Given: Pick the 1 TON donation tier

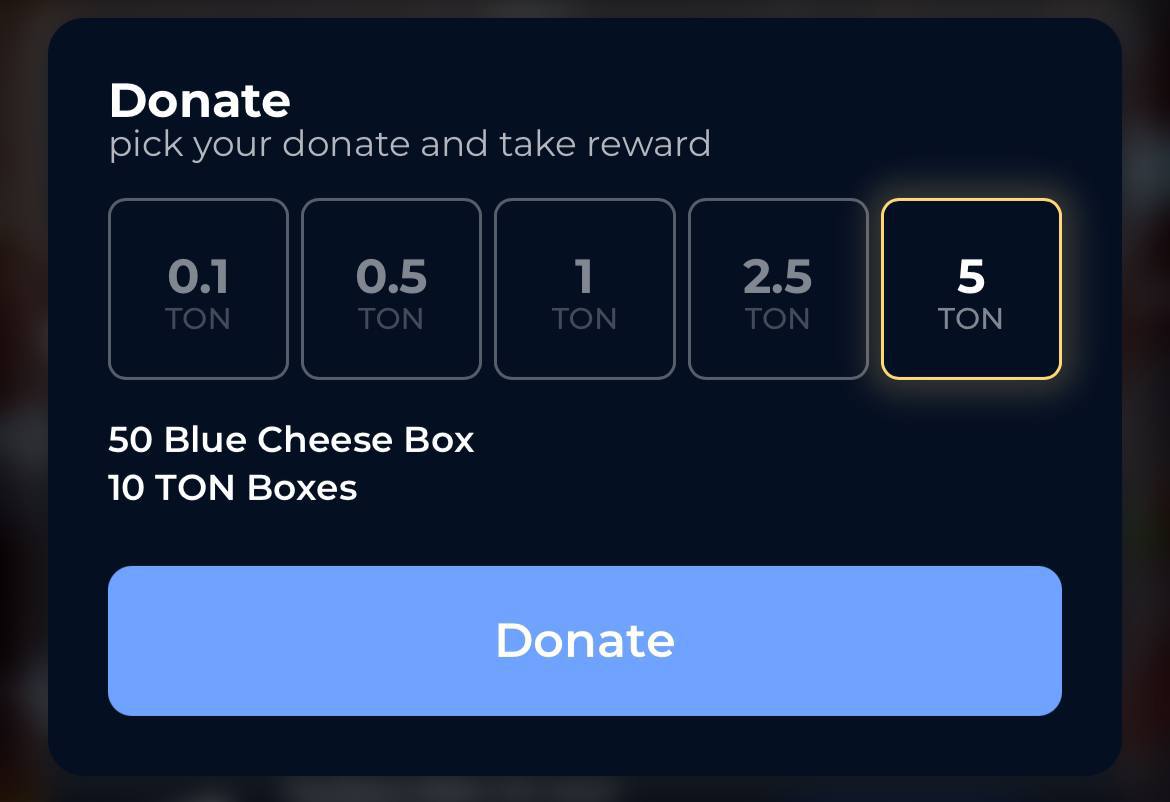Looking at the screenshot, I should coord(585,289).
